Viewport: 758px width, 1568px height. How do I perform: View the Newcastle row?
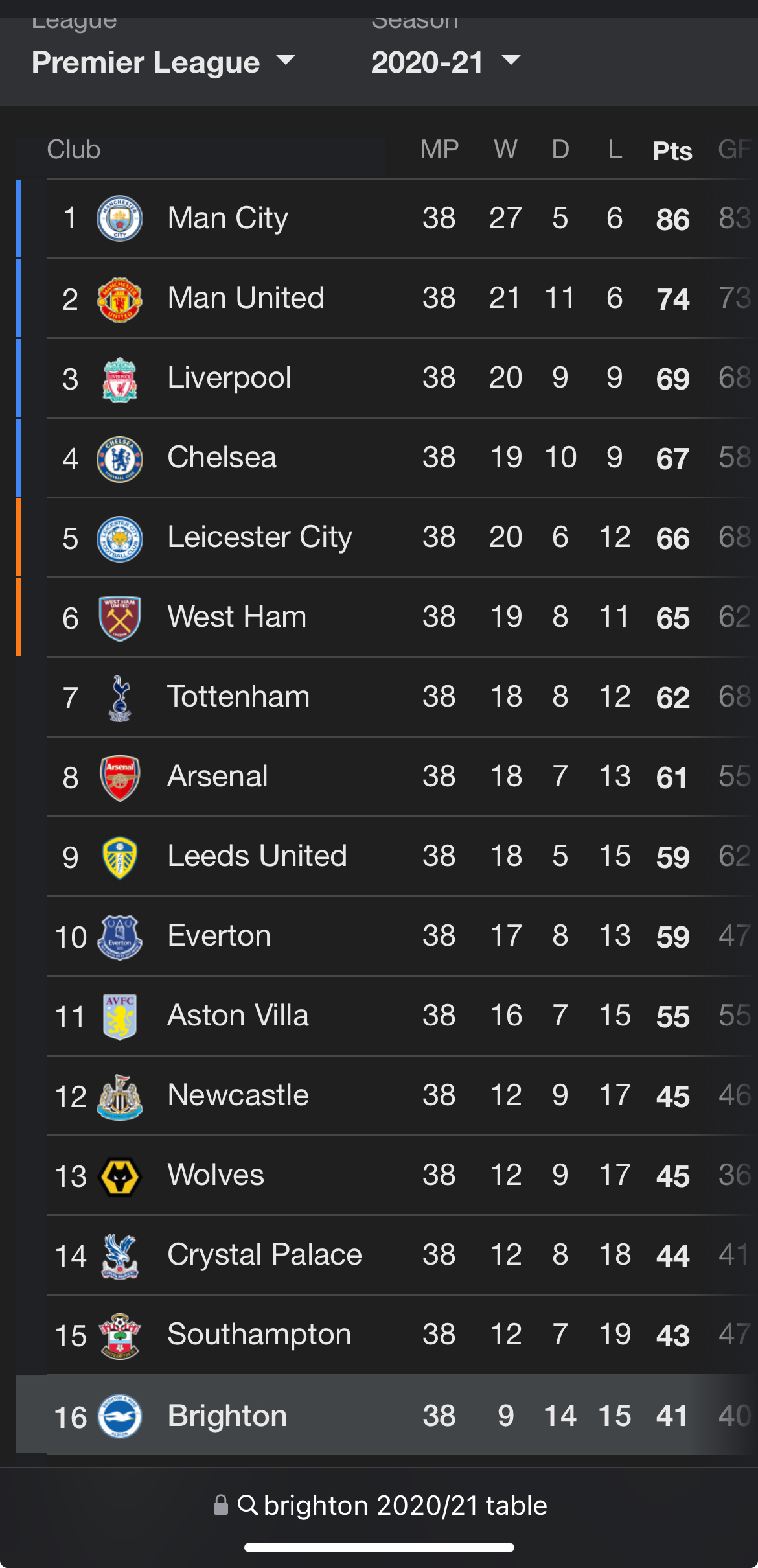(387, 1095)
